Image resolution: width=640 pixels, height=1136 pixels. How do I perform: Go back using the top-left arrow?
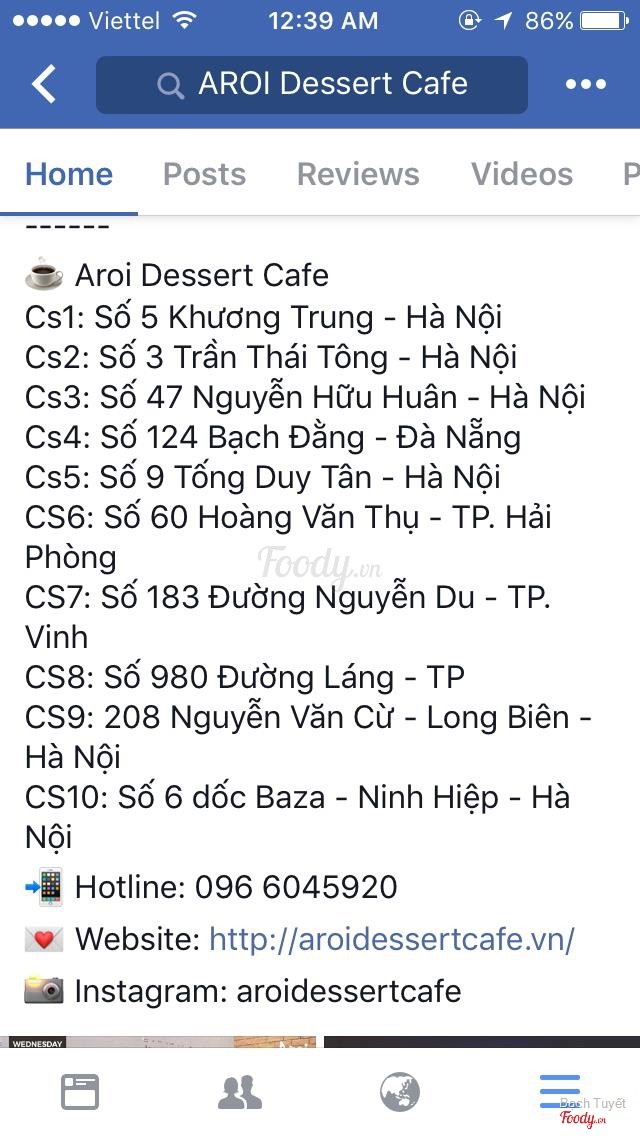click(44, 85)
